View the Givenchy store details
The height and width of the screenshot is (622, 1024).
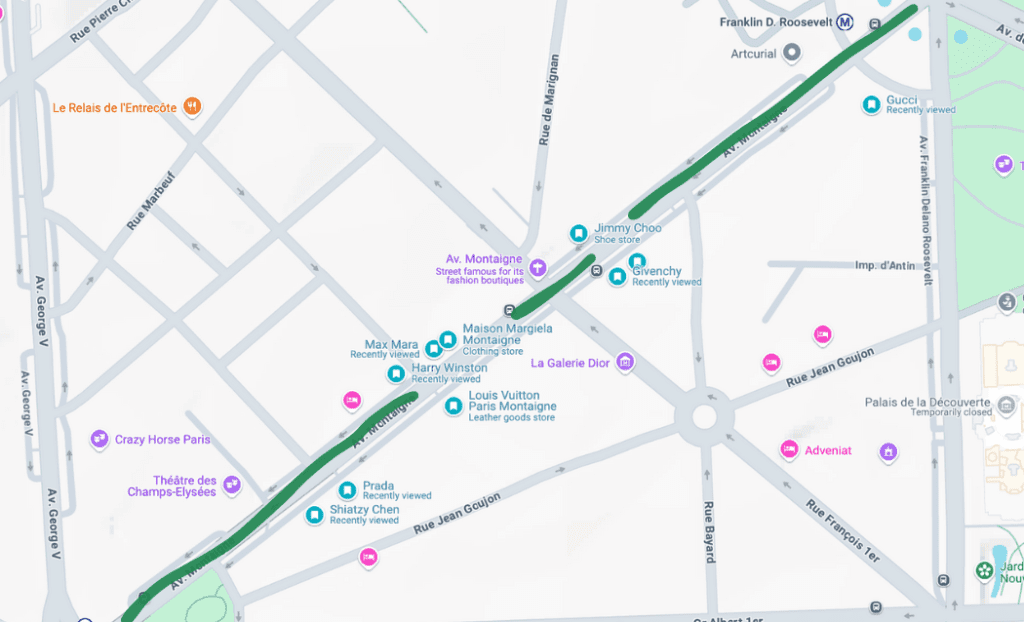[618, 276]
